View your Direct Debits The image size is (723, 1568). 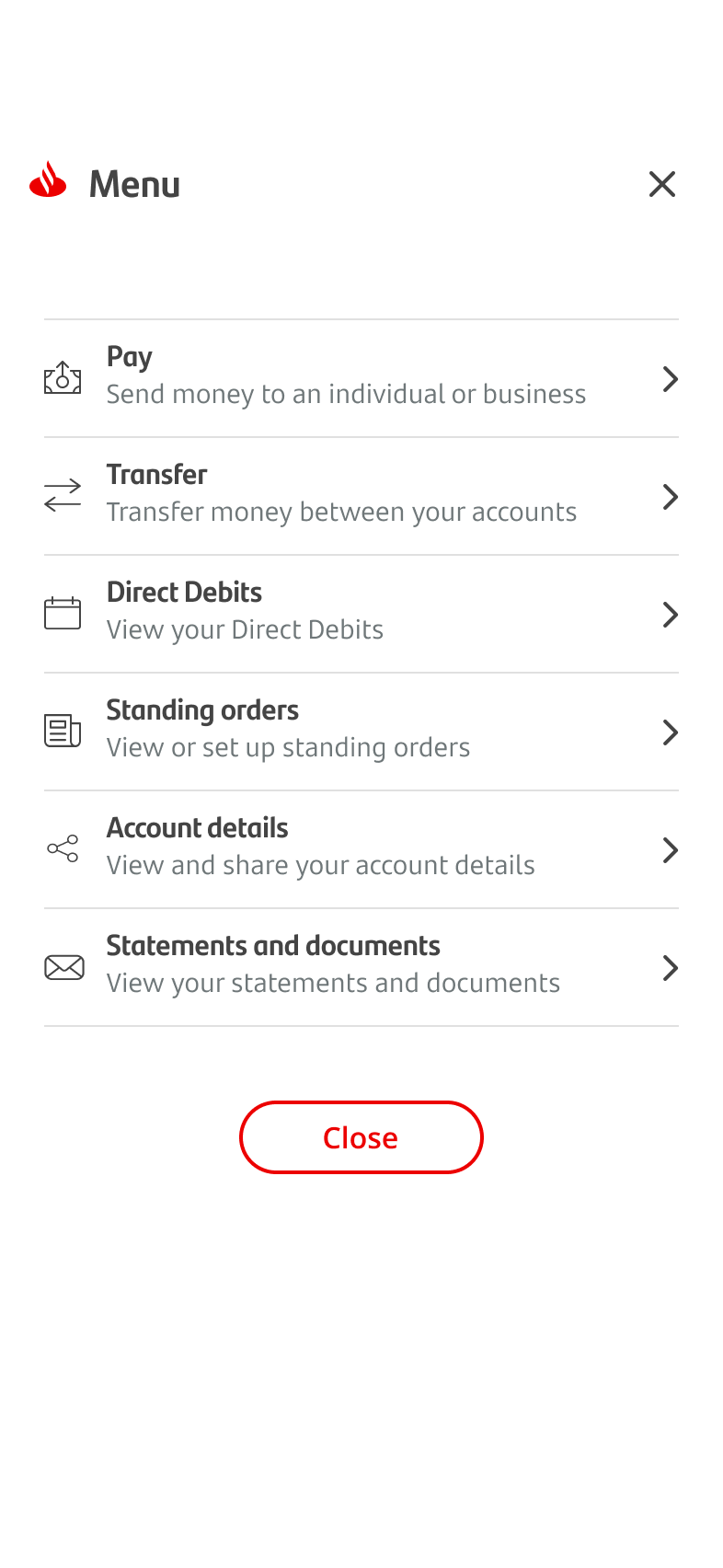pos(361,614)
